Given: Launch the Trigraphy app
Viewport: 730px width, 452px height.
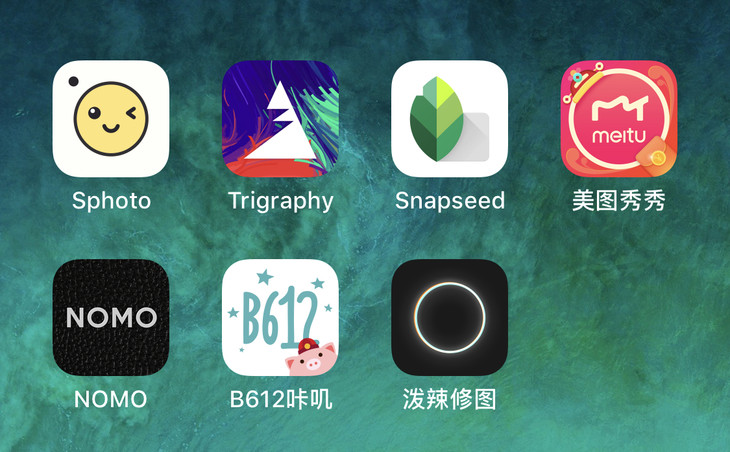Looking at the screenshot, I should (x=280, y=119).
